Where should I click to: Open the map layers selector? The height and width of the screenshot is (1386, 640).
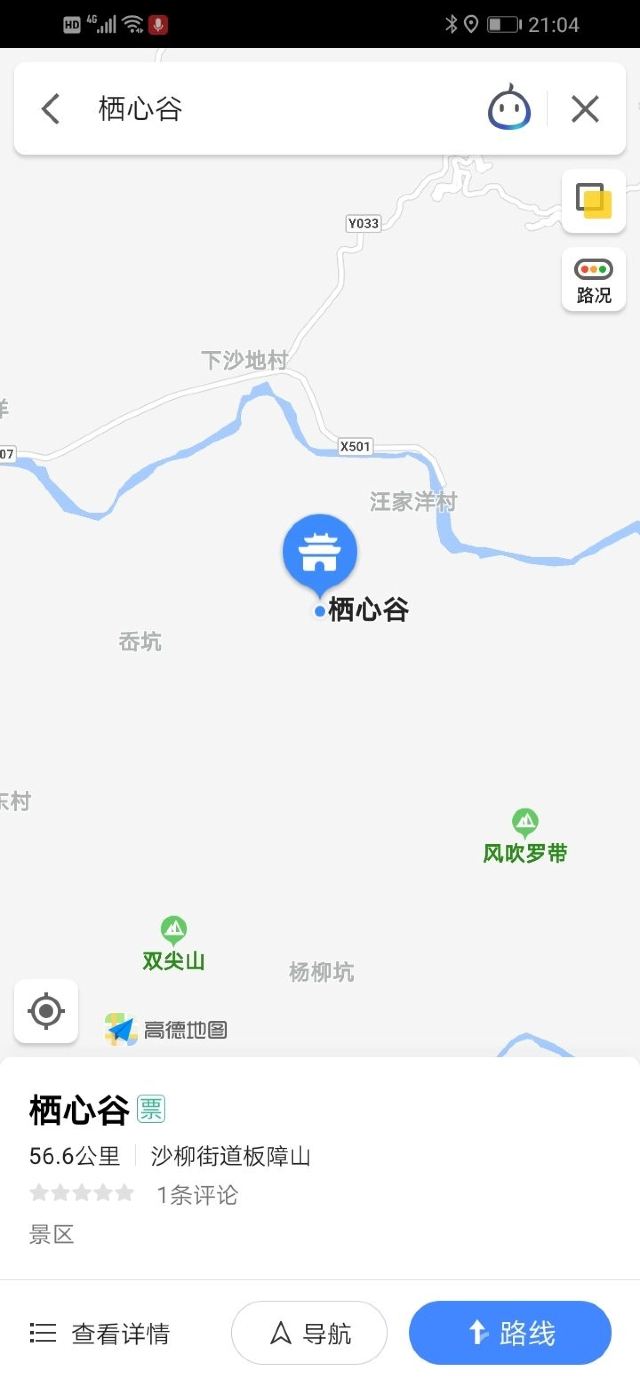594,201
